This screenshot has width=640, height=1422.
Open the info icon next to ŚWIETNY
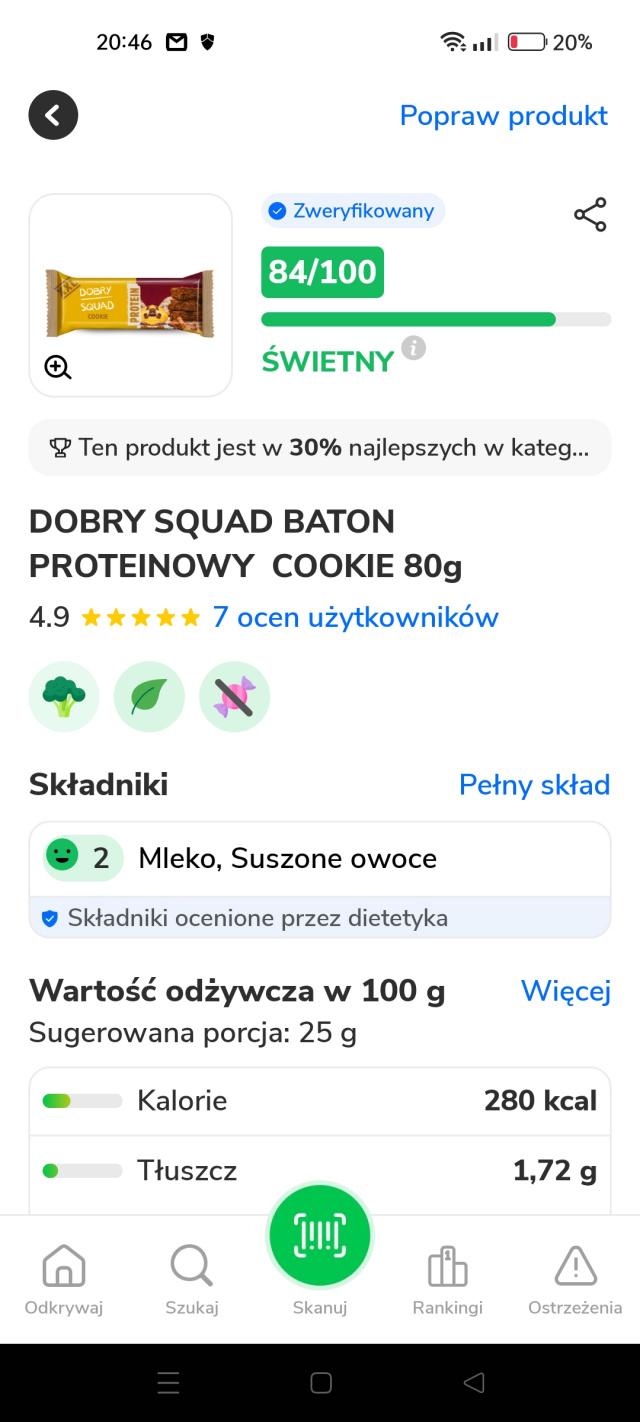coord(413,348)
